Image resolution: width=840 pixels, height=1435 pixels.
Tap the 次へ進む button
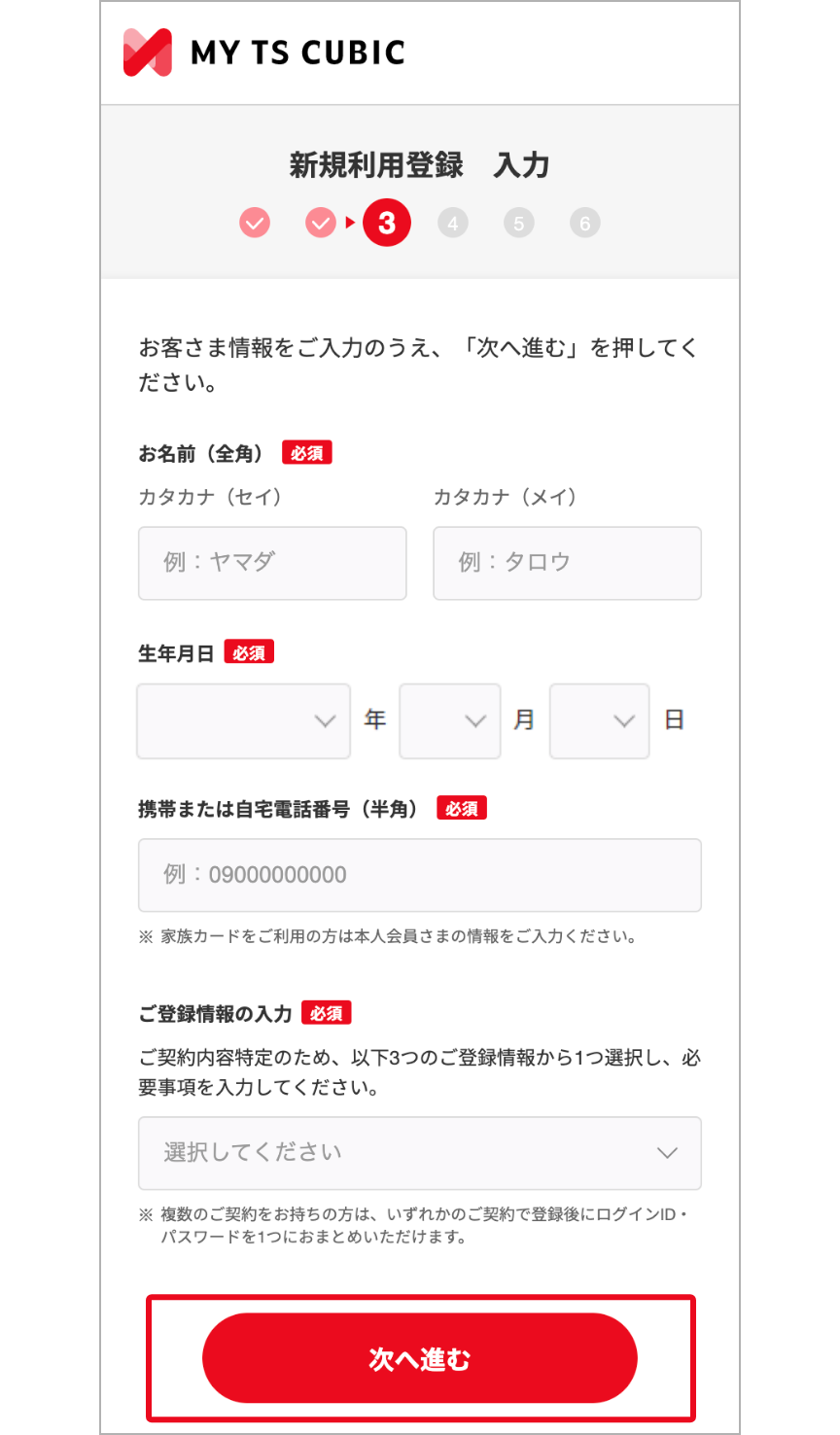(419, 1358)
